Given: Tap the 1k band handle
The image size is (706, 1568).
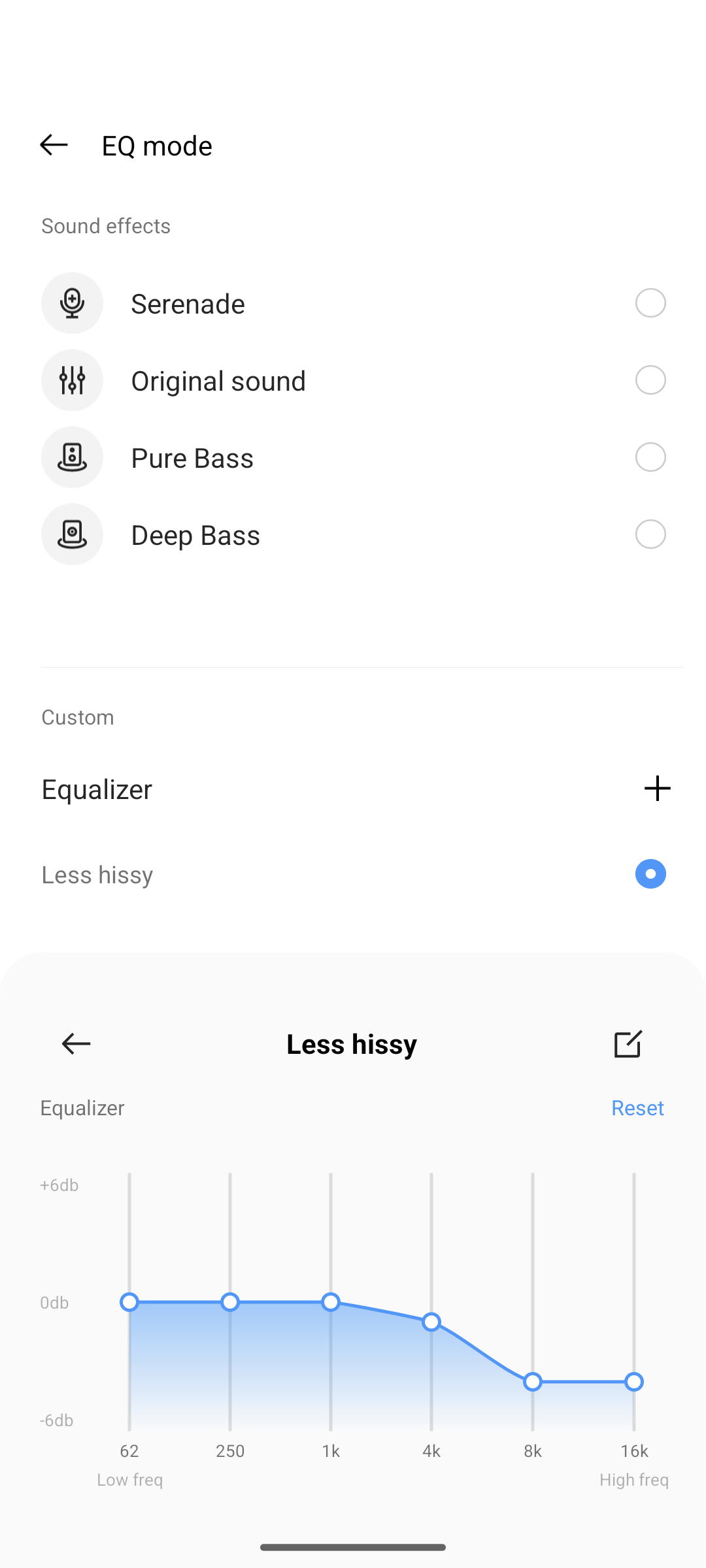Looking at the screenshot, I should click(x=331, y=1302).
